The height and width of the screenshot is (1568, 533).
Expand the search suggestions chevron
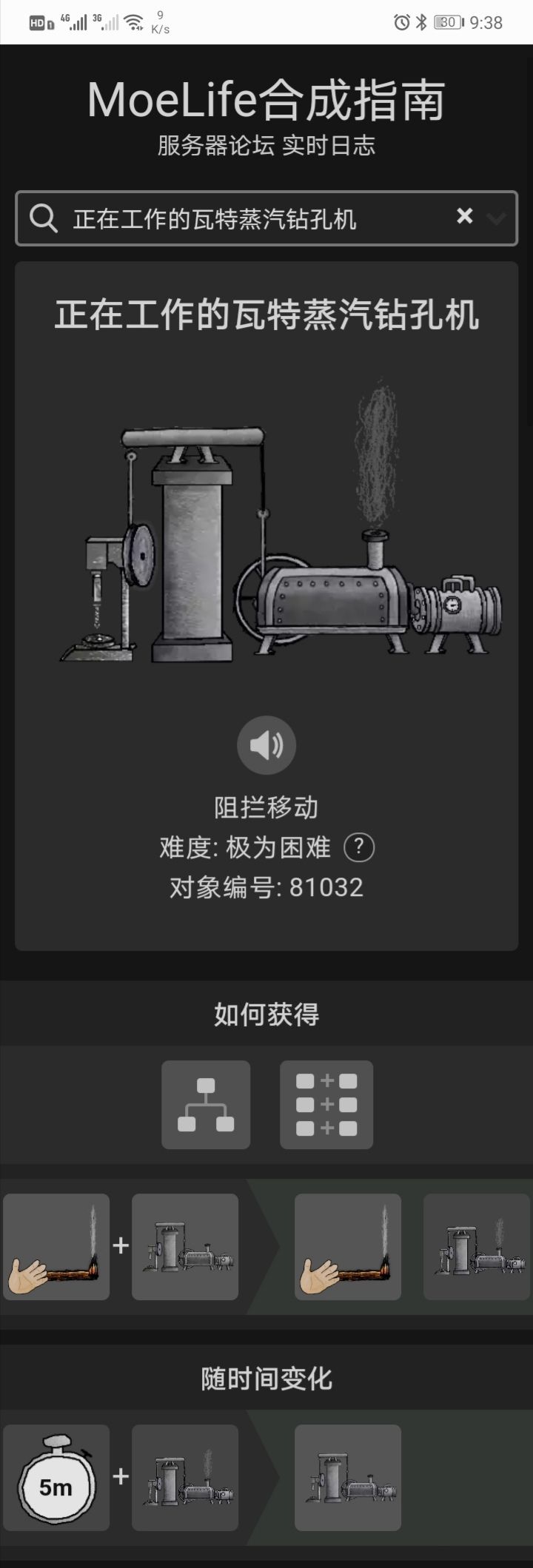point(495,219)
